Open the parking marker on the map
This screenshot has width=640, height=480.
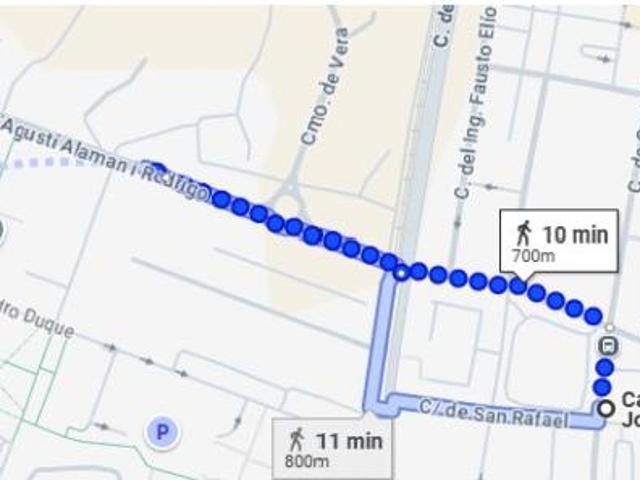160,432
